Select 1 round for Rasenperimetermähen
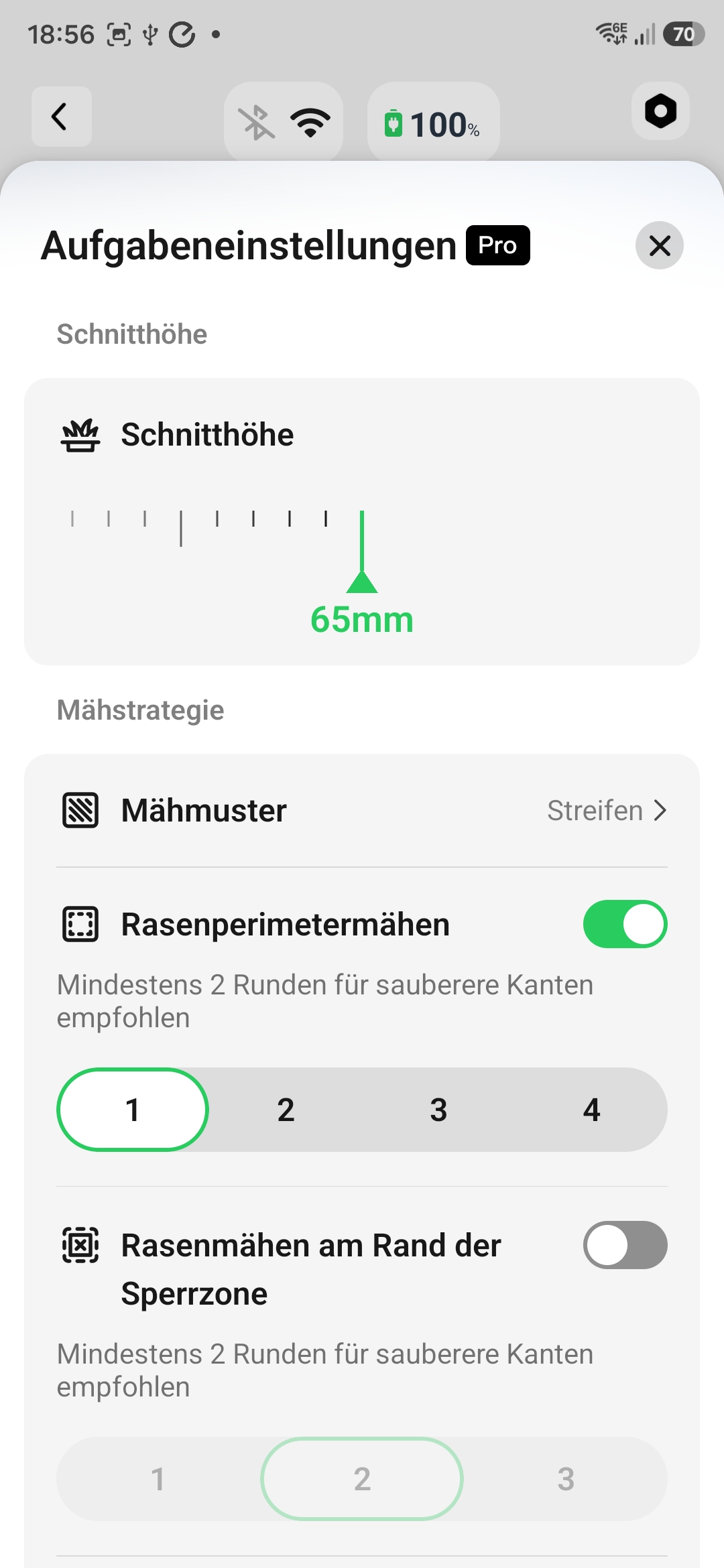 click(x=133, y=1110)
